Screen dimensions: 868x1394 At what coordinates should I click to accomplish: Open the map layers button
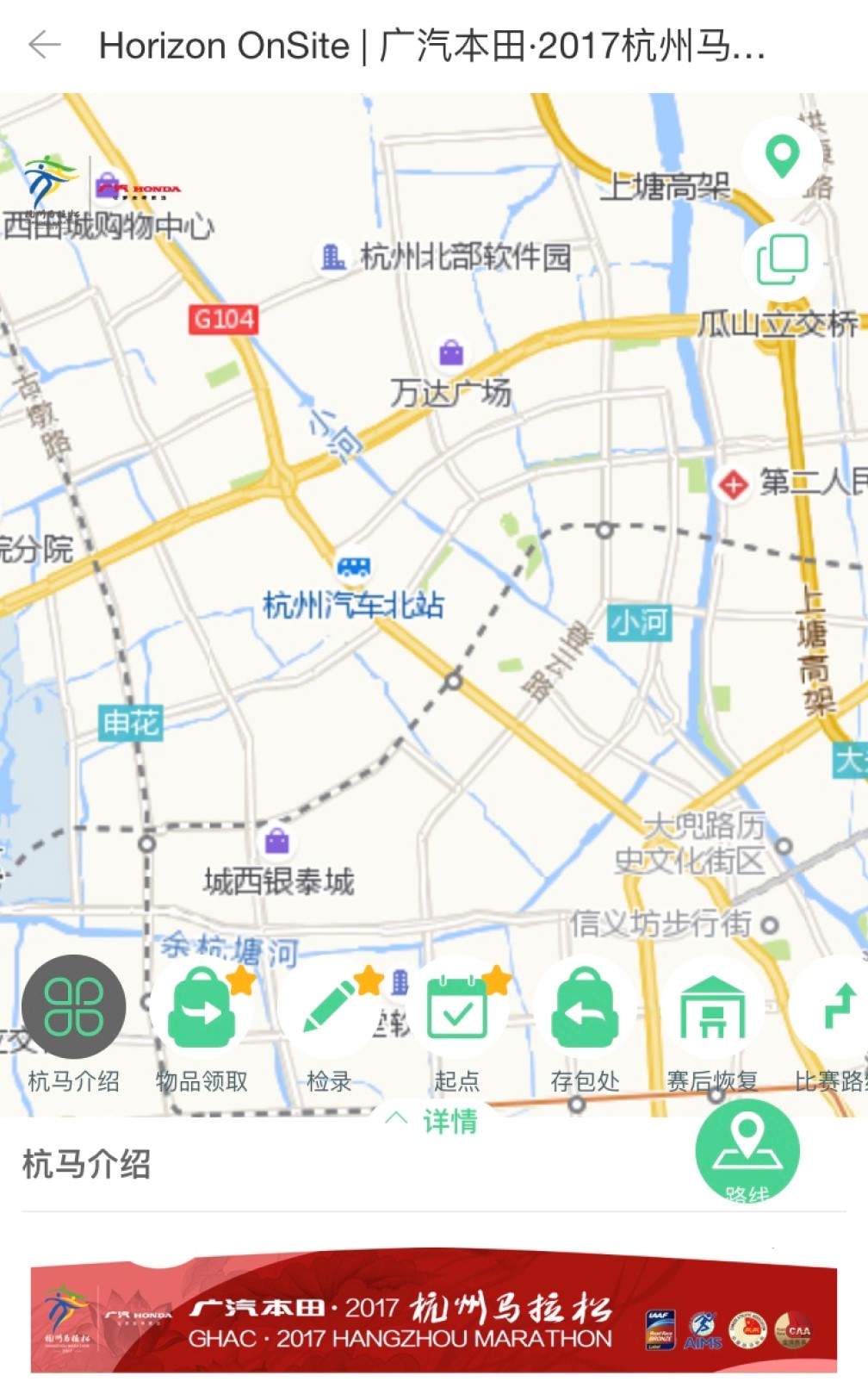coord(782,260)
